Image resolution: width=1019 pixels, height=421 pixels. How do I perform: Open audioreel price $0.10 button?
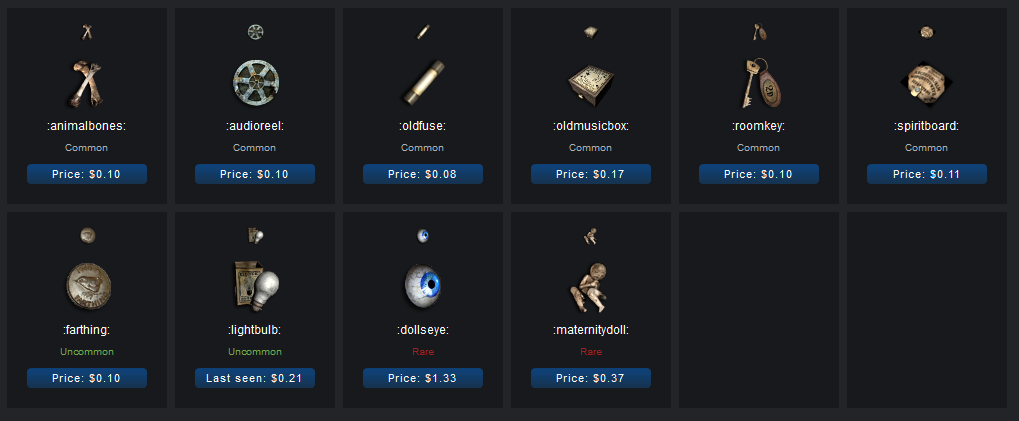[x=255, y=174]
